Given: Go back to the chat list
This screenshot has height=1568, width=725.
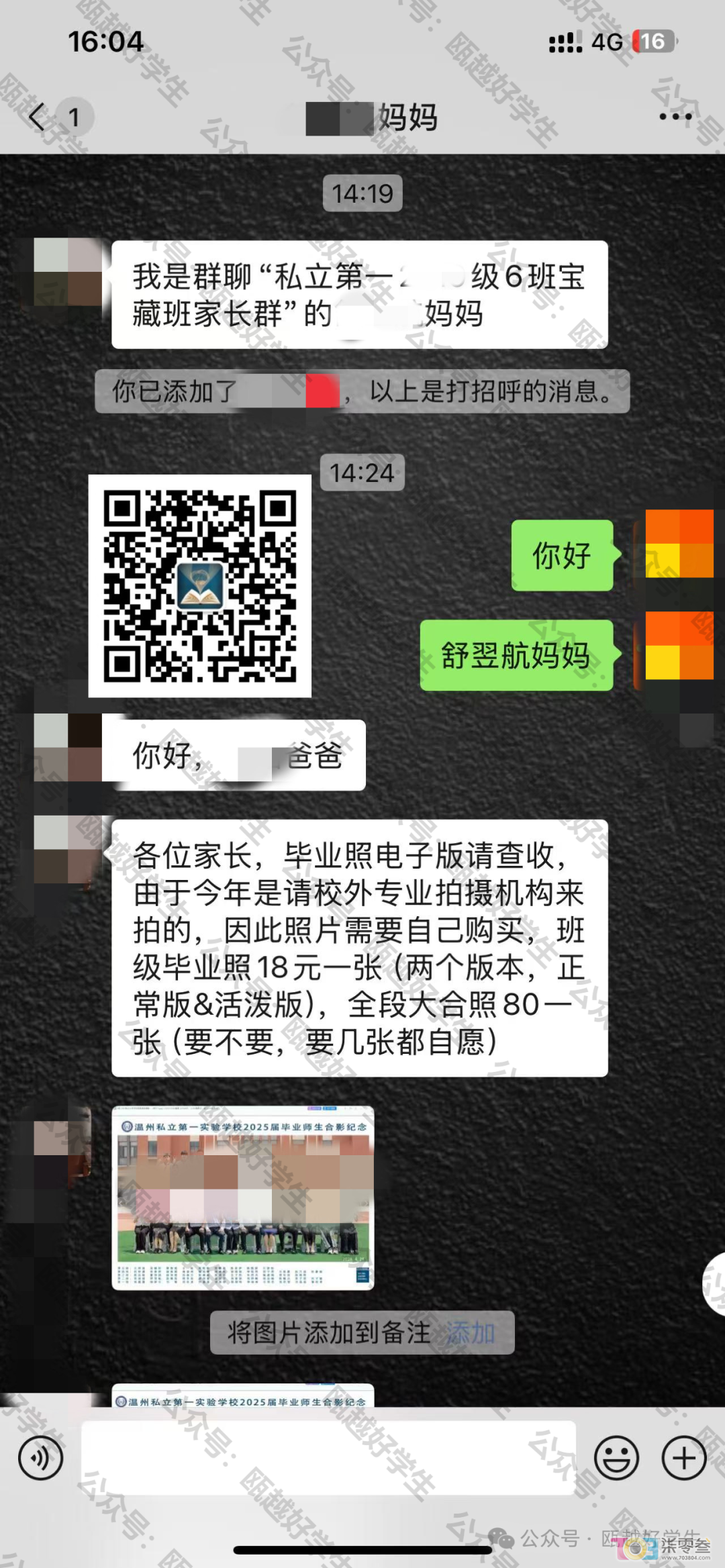Looking at the screenshot, I should point(39,117).
